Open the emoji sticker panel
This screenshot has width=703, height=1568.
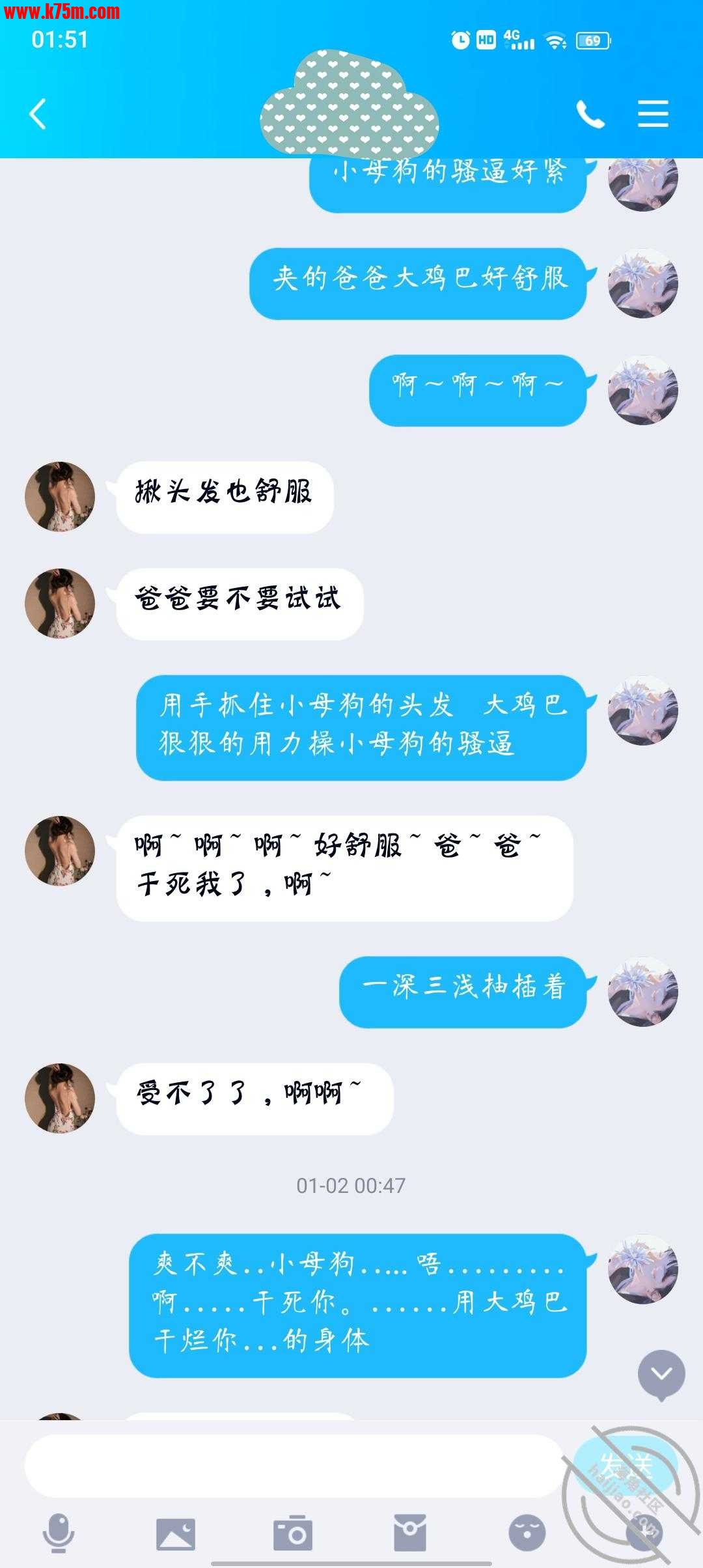[x=527, y=1533]
